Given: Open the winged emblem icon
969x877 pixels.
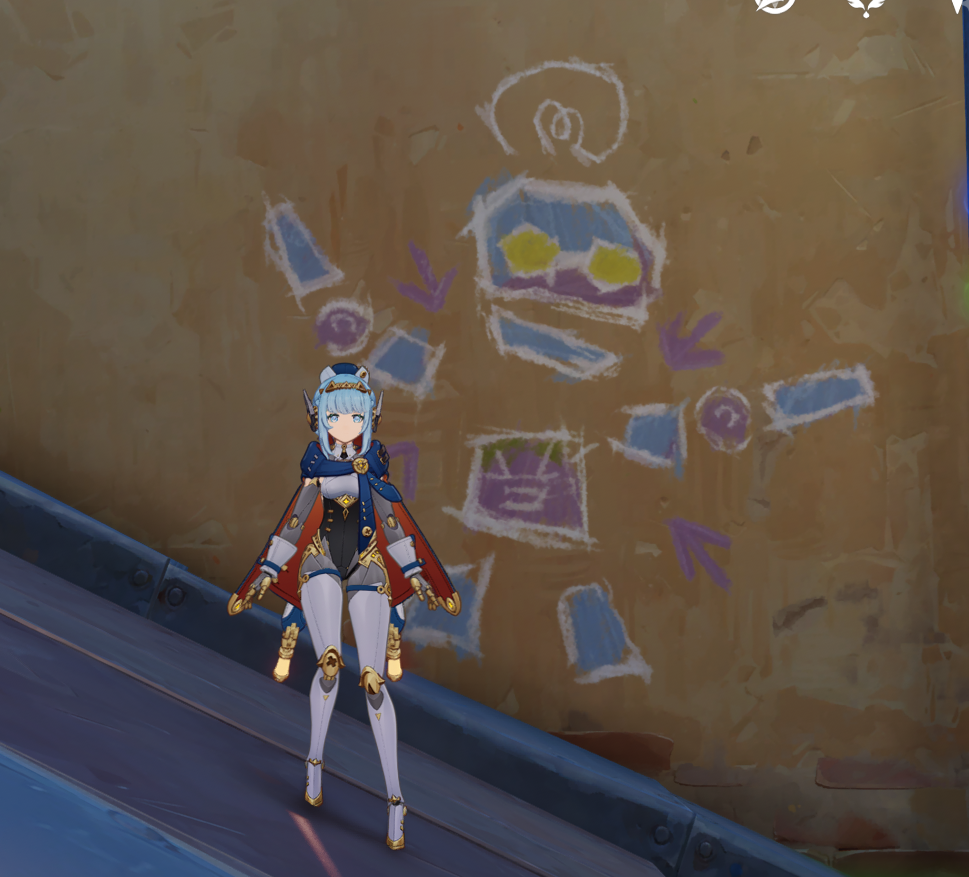Looking at the screenshot, I should 866,5.
